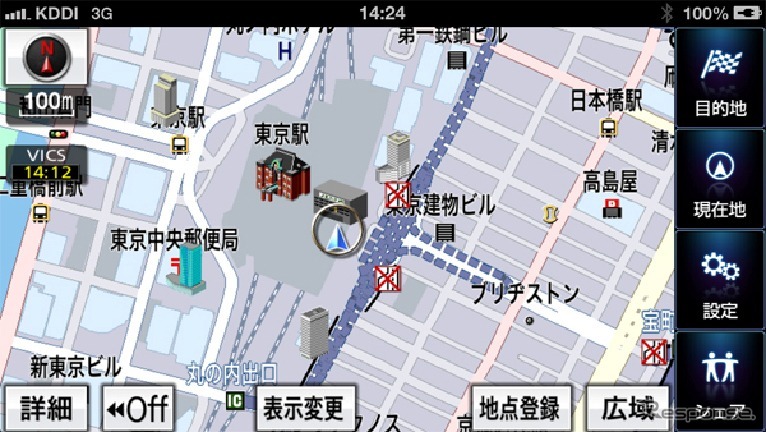766x432 pixels.
Task: Open the 目的地 destination menu
Action: click(719, 80)
